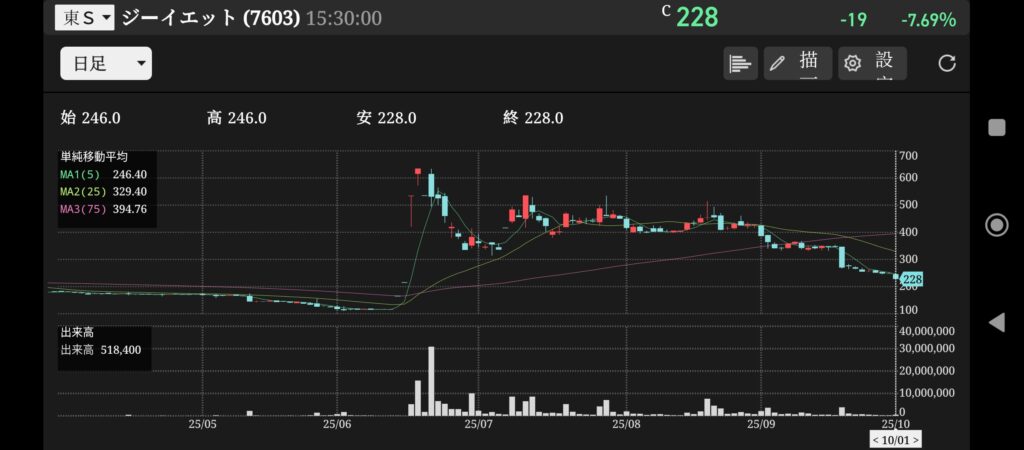This screenshot has width=1024, height=450.
Task: Refresh the chart data
Action: pos(947,63)
